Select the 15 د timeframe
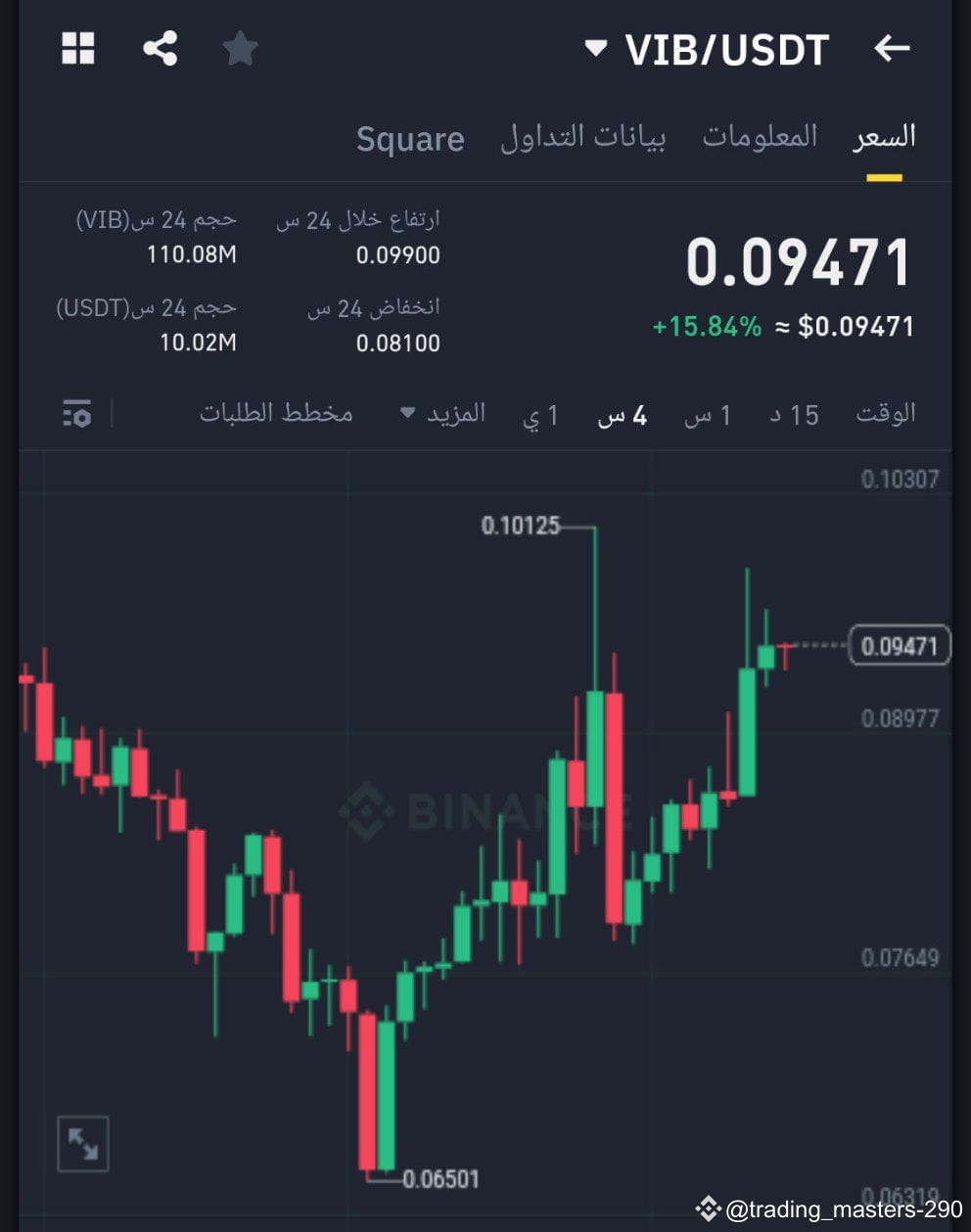The height and width of the screenshot is (1232, 971). coord(796,414)
